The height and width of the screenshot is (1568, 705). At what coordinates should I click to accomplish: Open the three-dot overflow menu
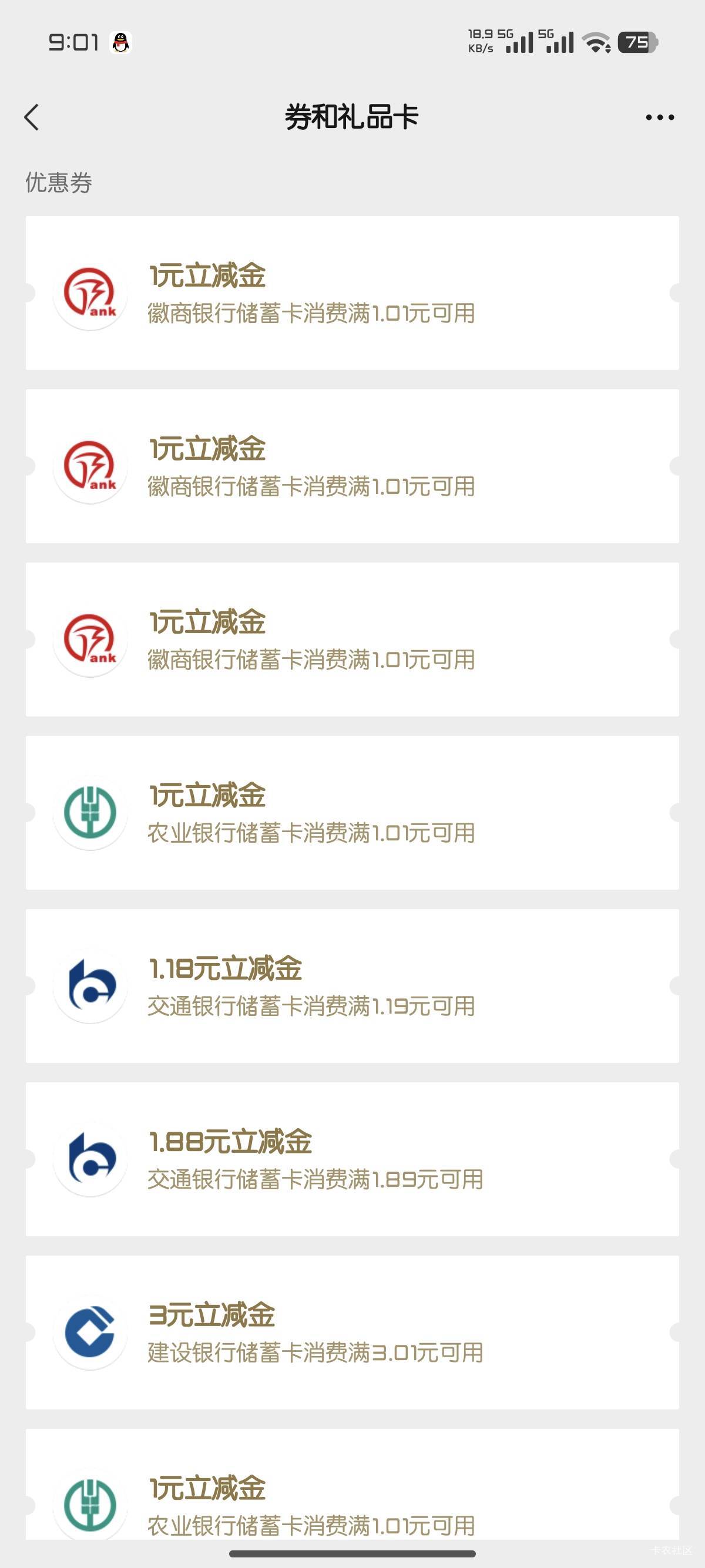coord(660,117)
